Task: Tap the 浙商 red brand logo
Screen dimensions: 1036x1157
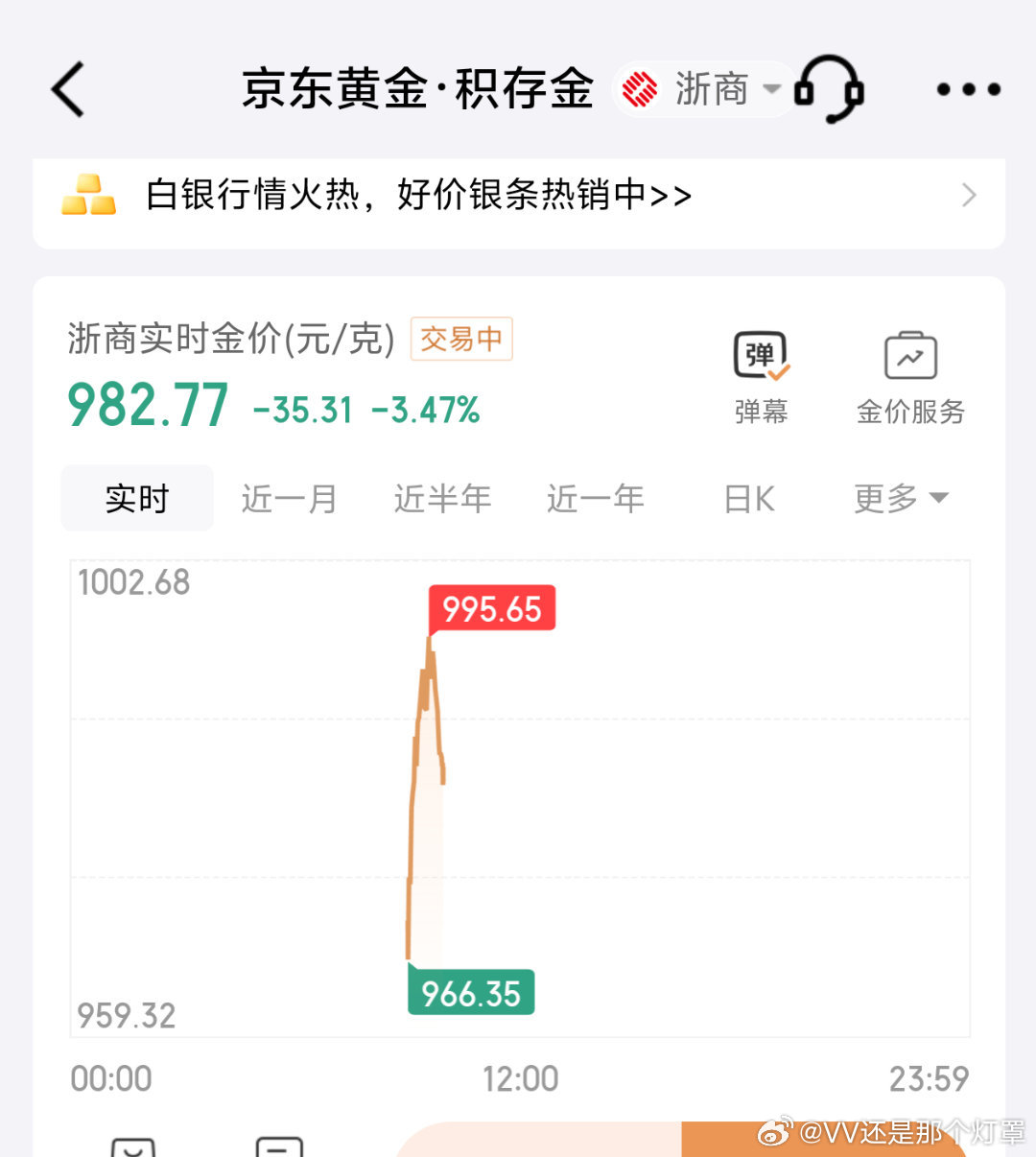Action: (x=641, y=88)
